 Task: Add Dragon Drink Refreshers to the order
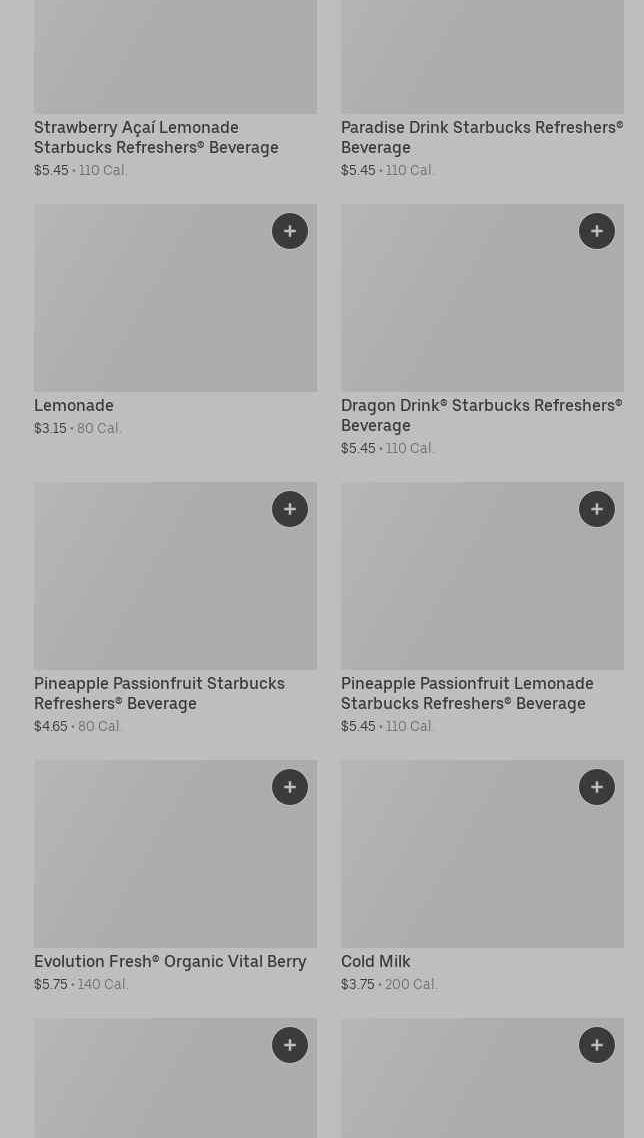pyautogui.click(x=597, y=231)
